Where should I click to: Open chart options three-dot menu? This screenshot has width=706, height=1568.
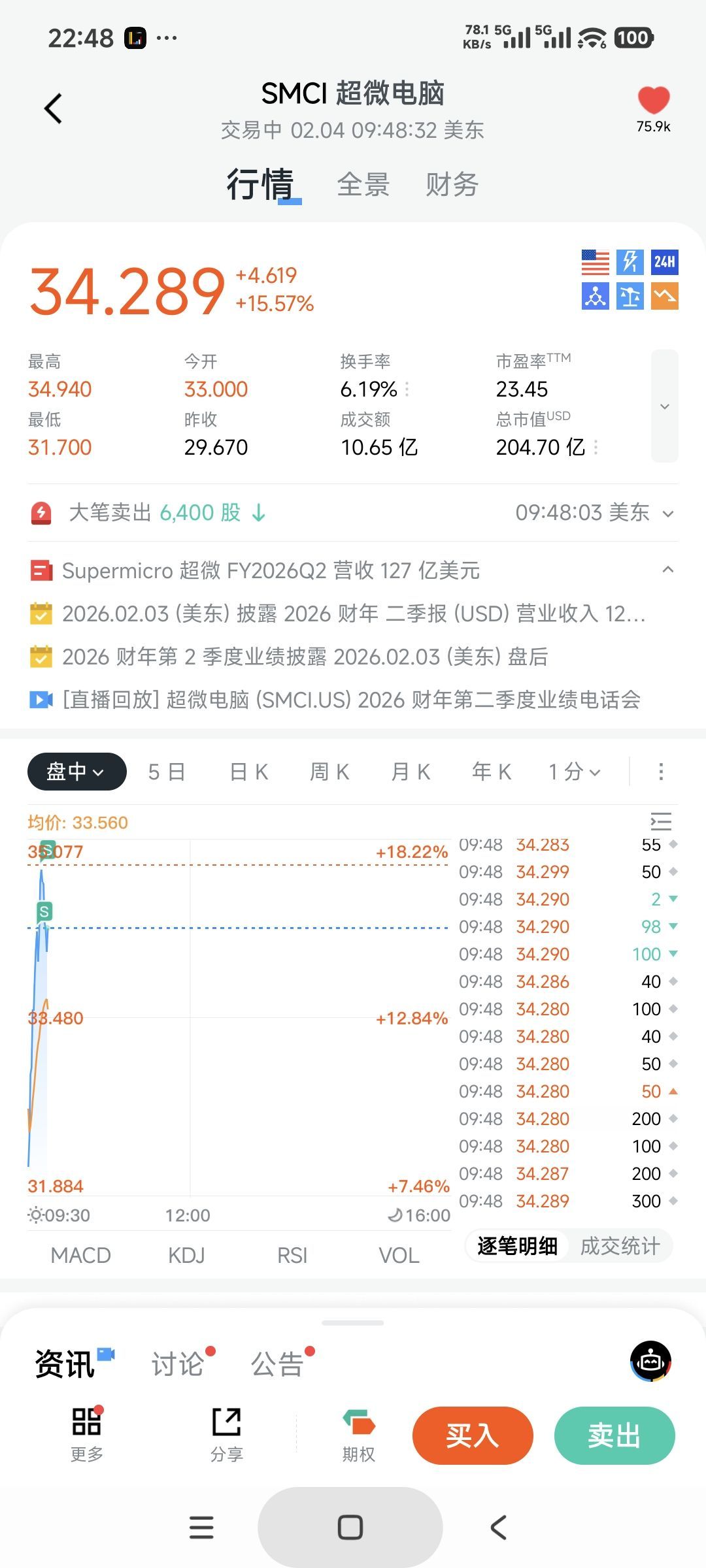(661, 772)
